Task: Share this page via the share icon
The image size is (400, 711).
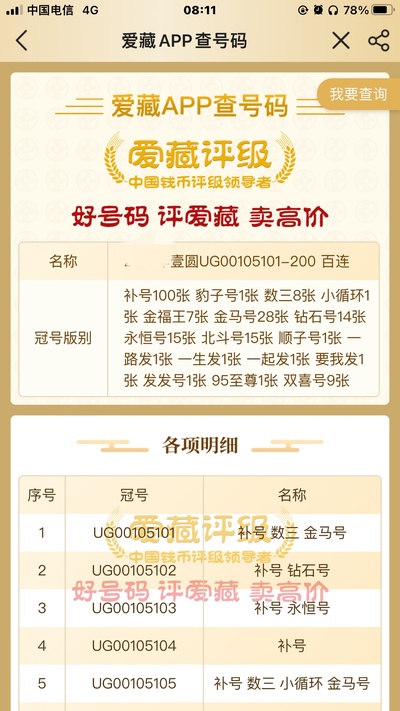Action: tap(379, 41)
